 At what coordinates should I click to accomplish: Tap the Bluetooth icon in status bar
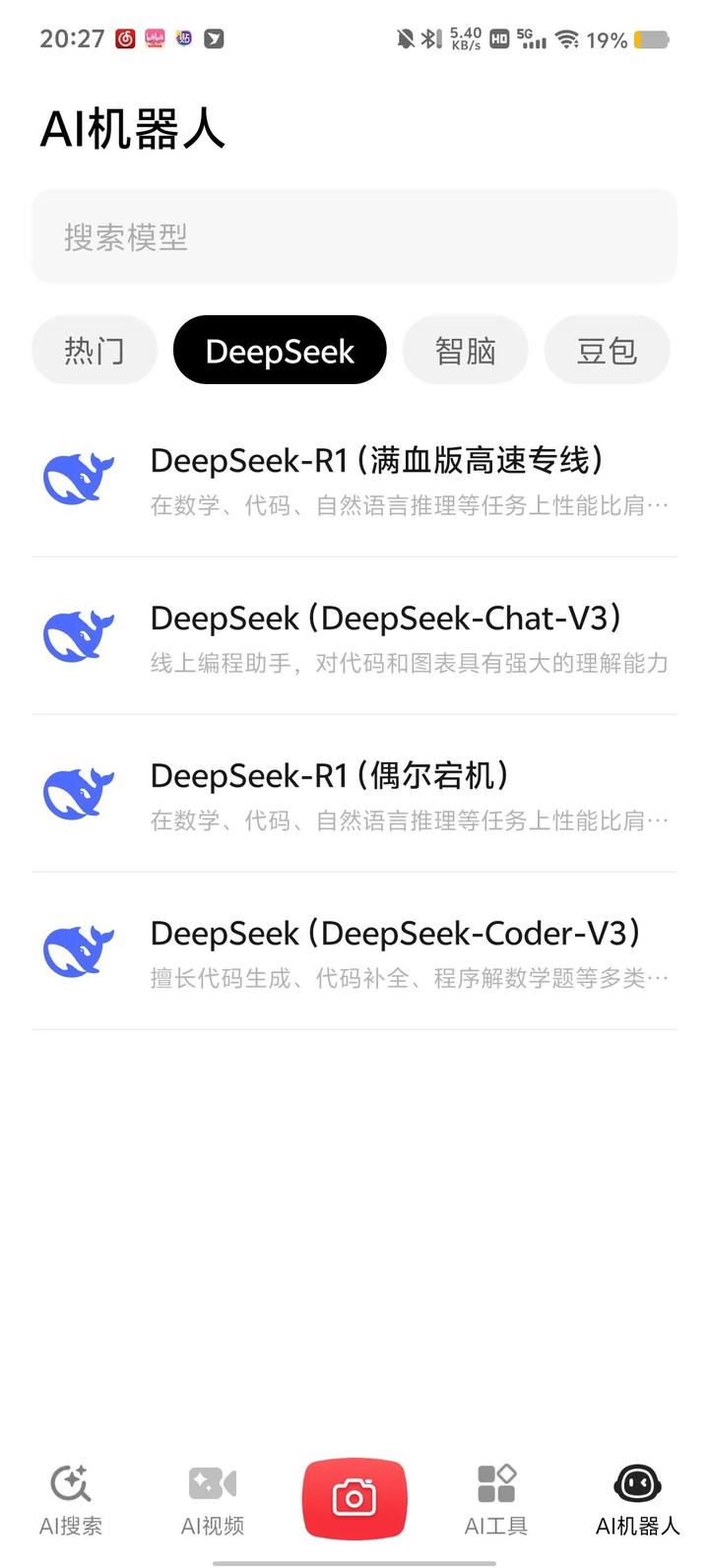[427, 37]
